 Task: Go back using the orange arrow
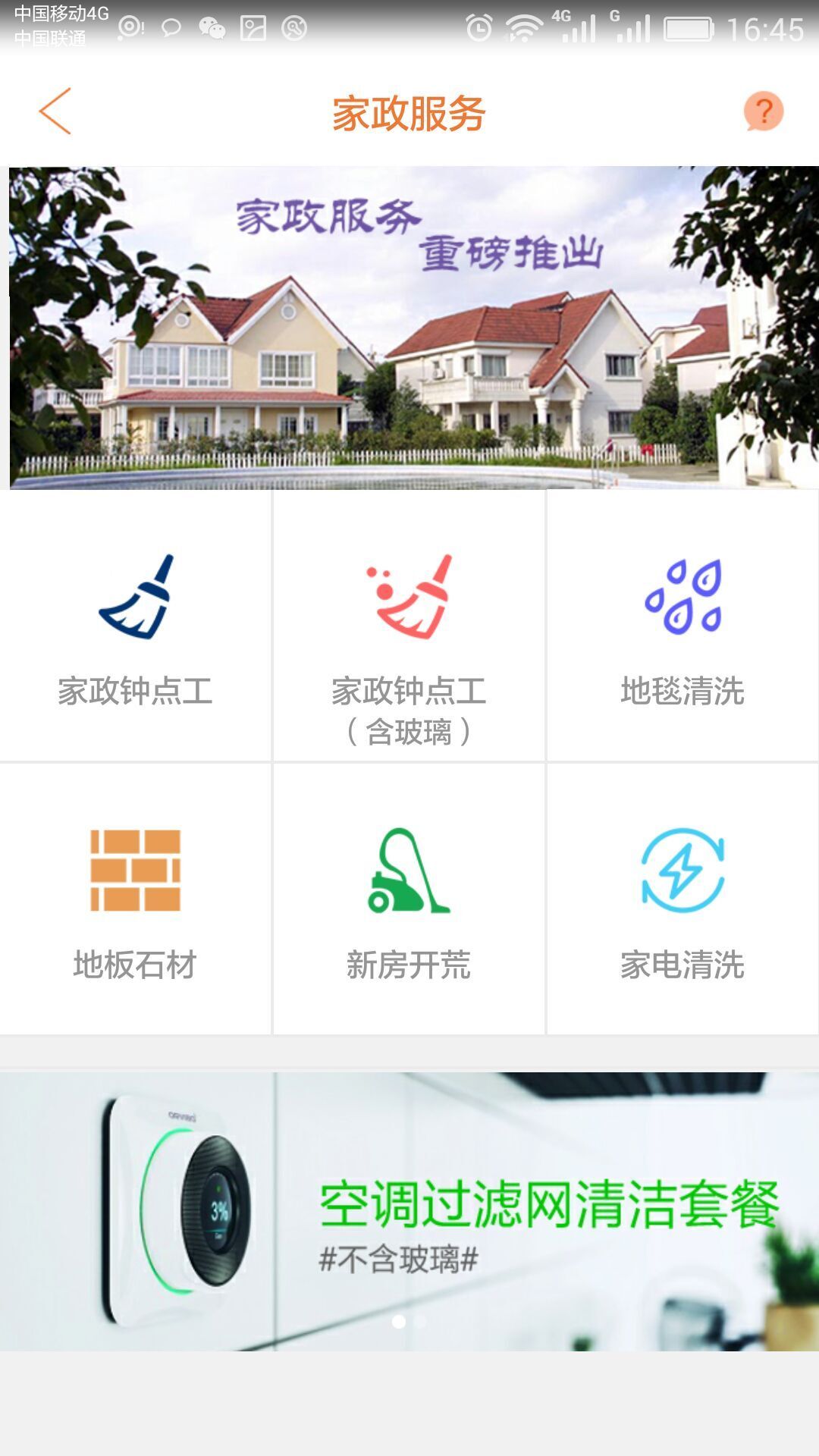pyautogui.click(x=55, y=111)
